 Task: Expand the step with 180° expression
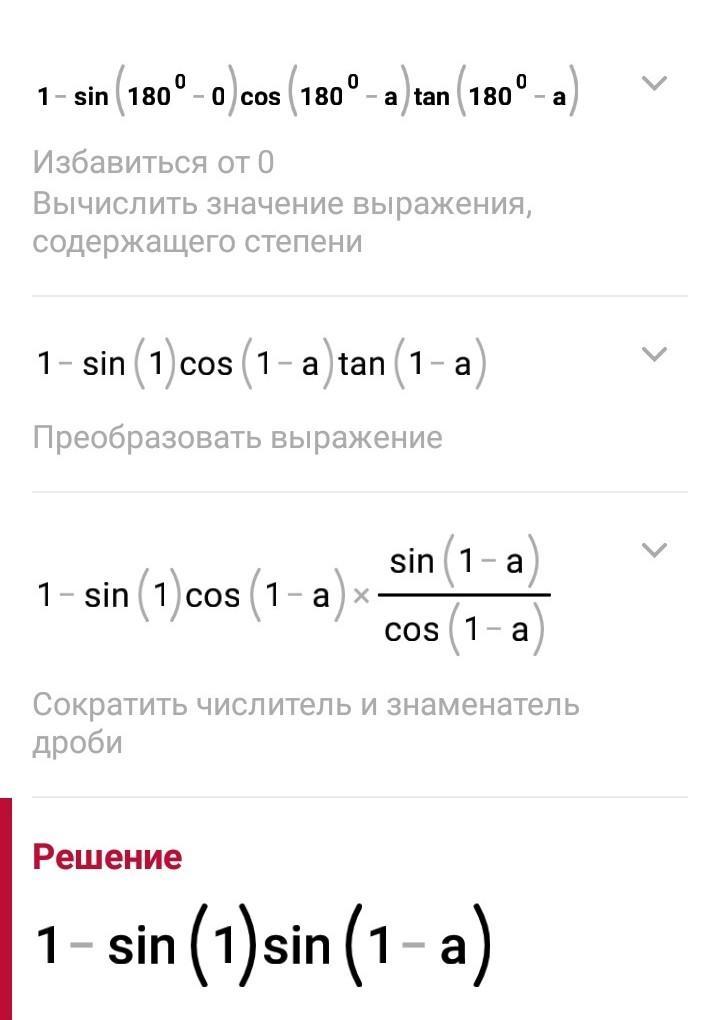click(x=654, y=83)
